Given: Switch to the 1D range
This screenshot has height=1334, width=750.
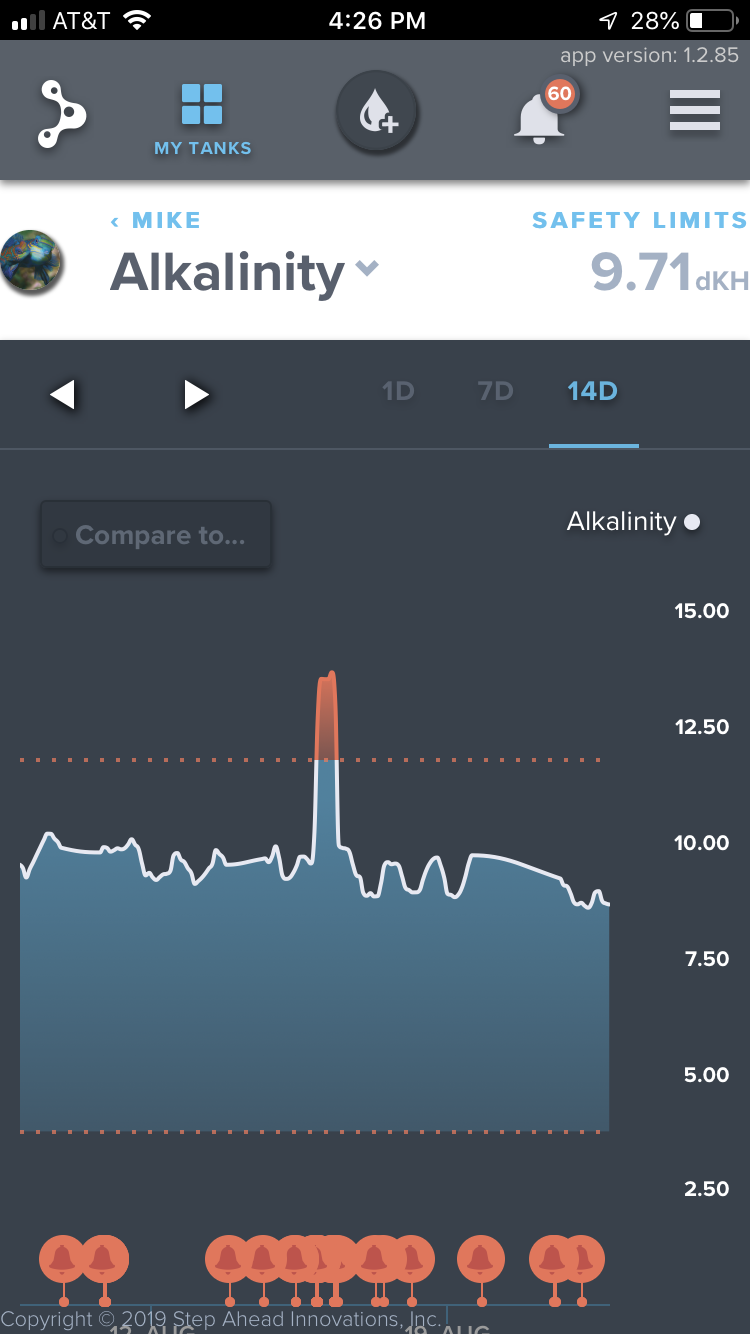Looking at the screenshot, I should (x=398, y=391).
